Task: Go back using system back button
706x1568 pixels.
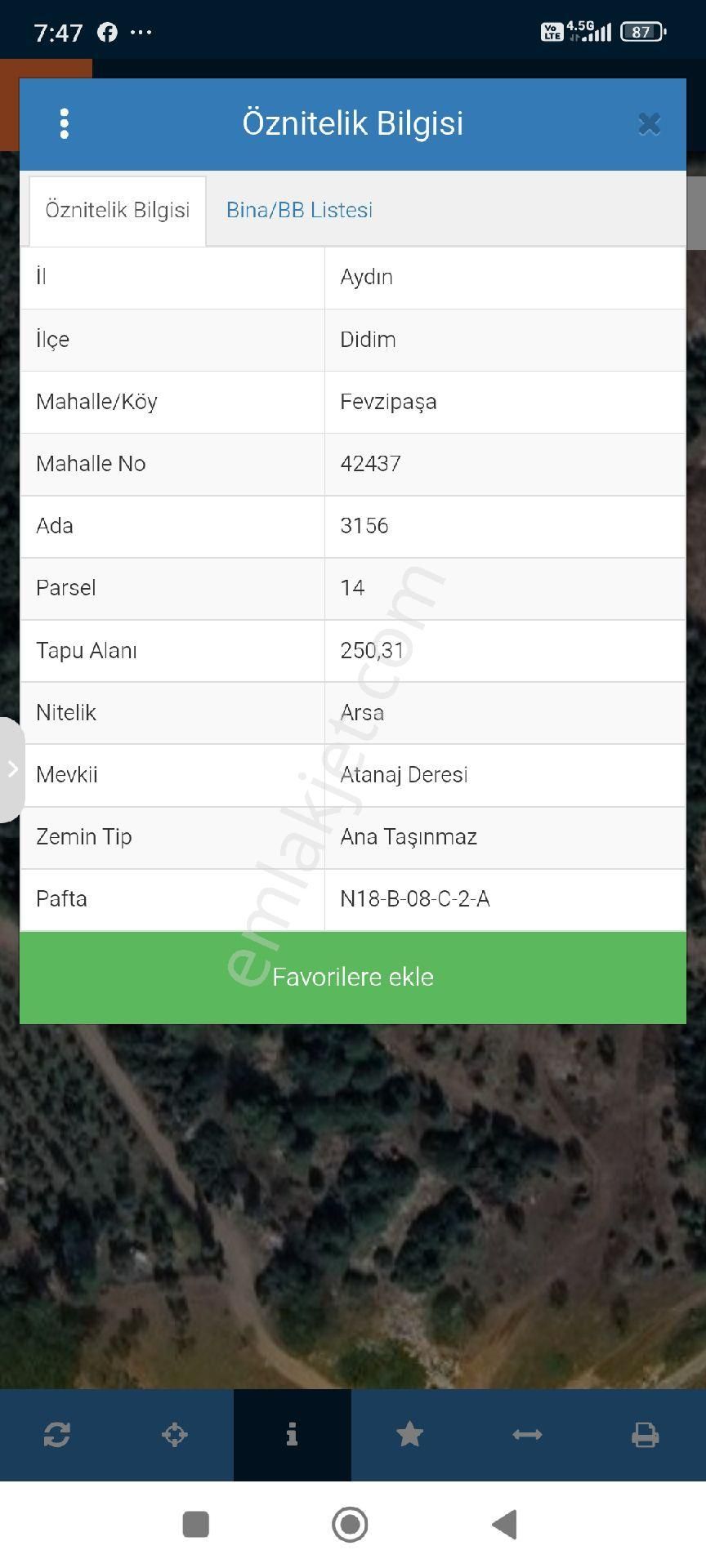Action: click(505, 1524)
